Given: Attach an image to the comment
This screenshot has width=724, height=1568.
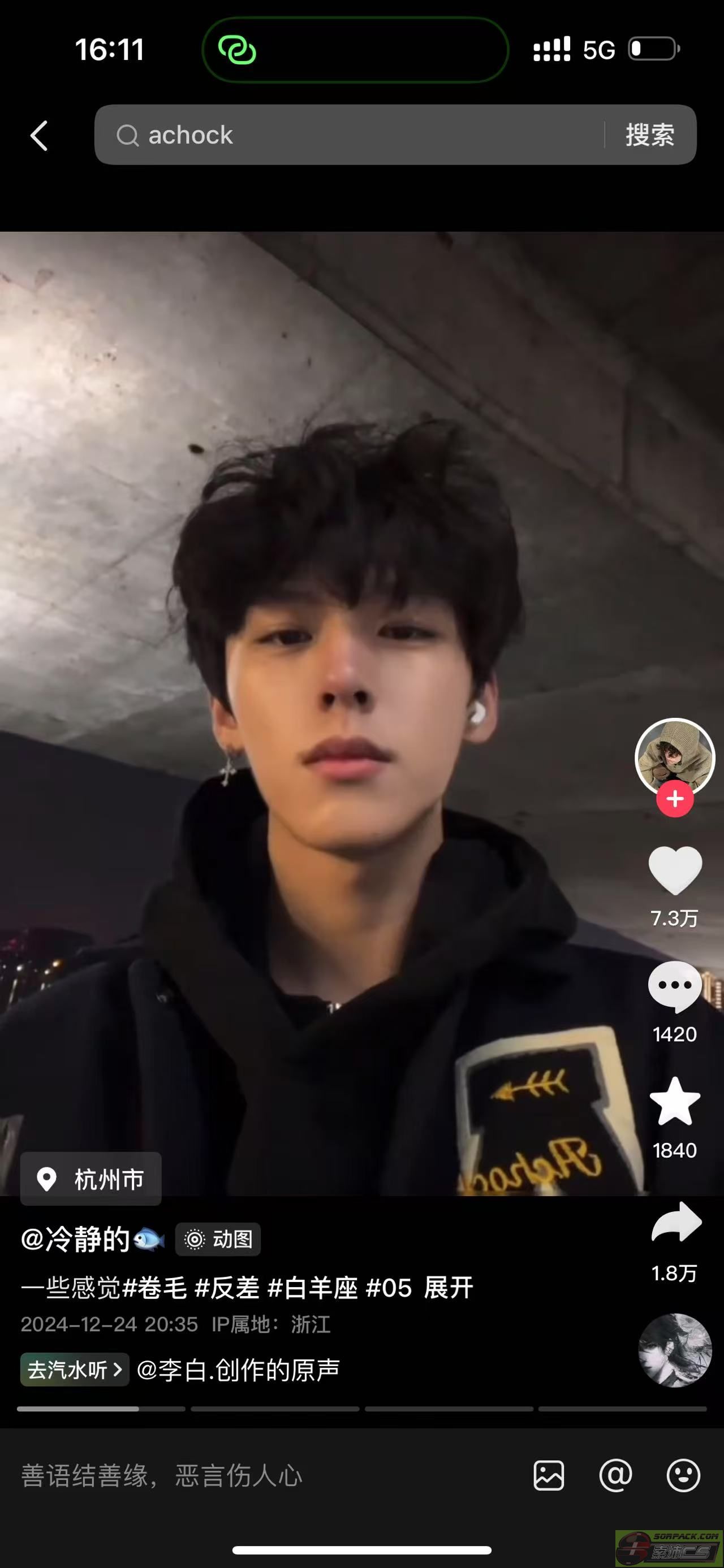Looking at the screenshot, I should coord(549,1475).
